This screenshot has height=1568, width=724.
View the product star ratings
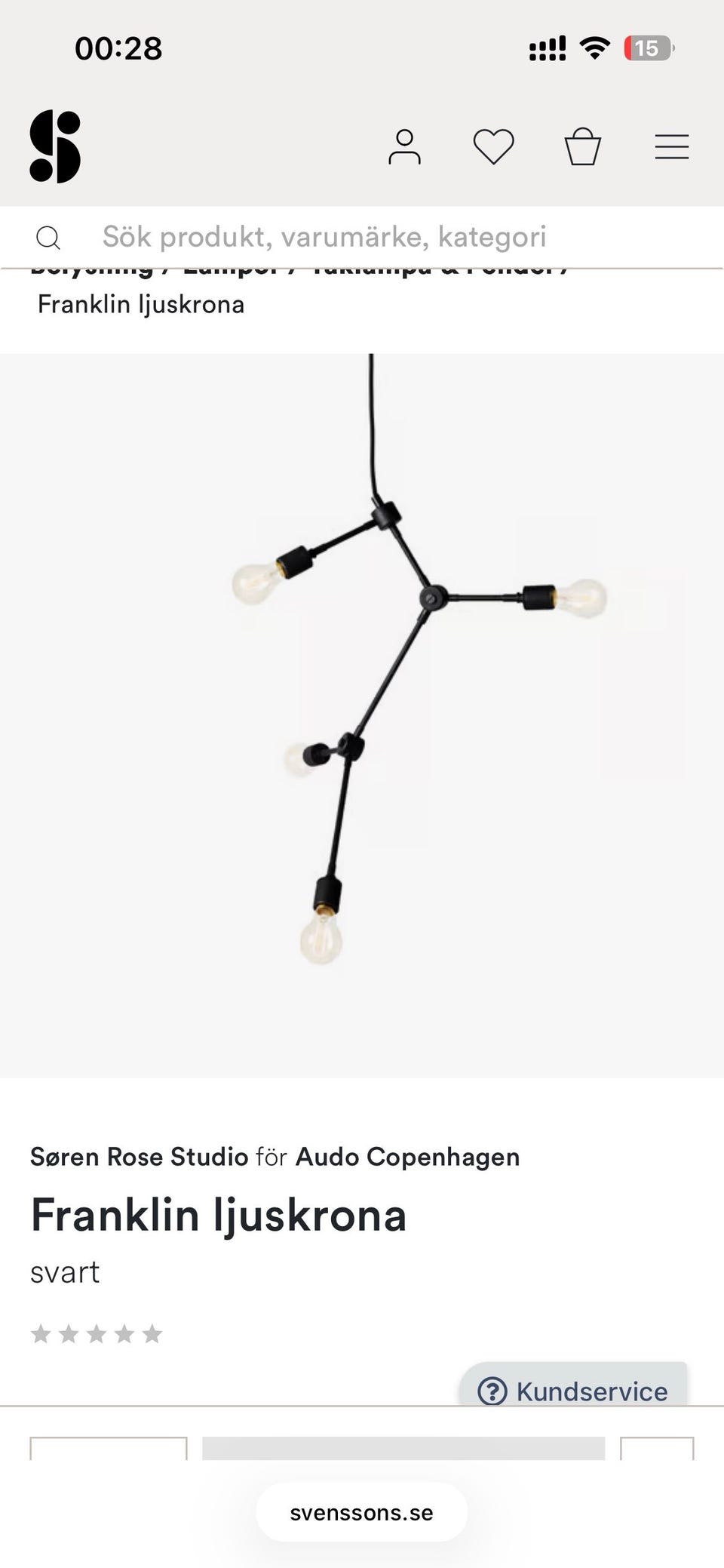coord(97,1334)
